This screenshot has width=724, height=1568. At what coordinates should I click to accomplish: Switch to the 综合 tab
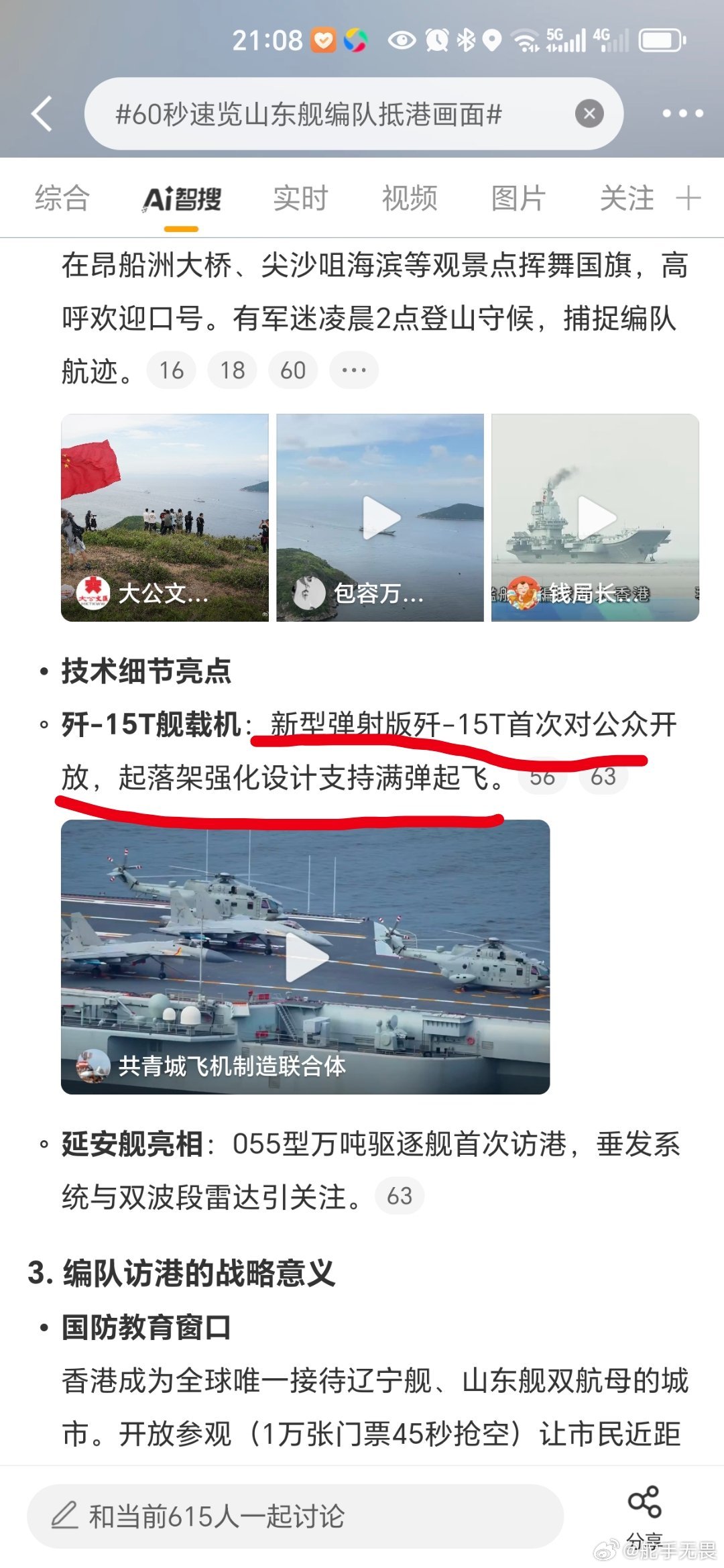(x=62, y=198)
